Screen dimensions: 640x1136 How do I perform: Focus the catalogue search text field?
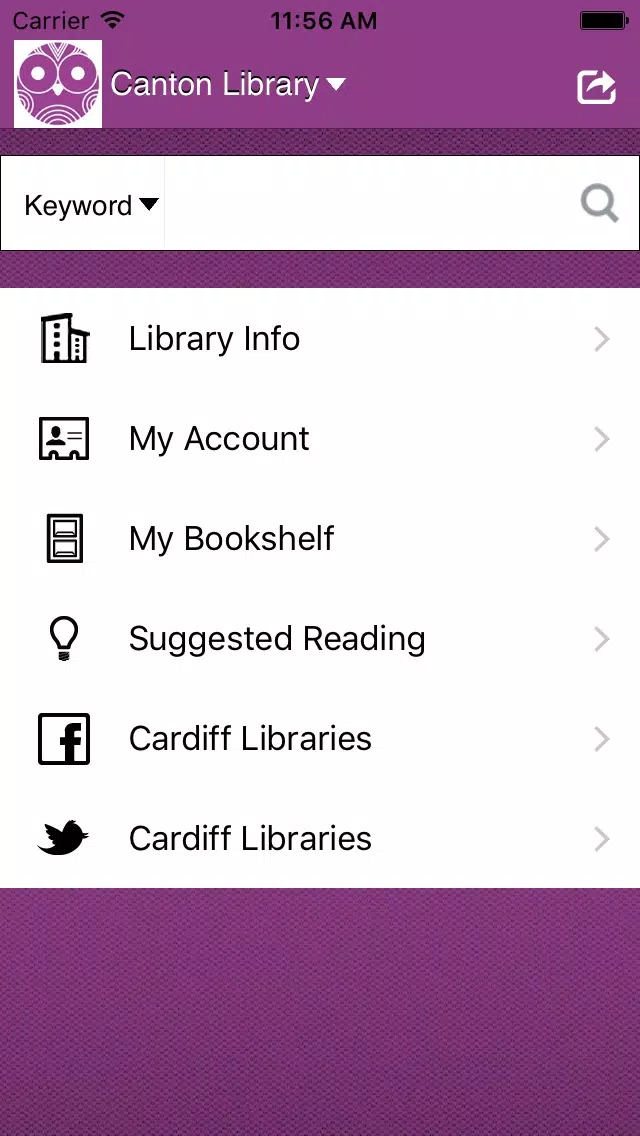[x=370, y=204]
